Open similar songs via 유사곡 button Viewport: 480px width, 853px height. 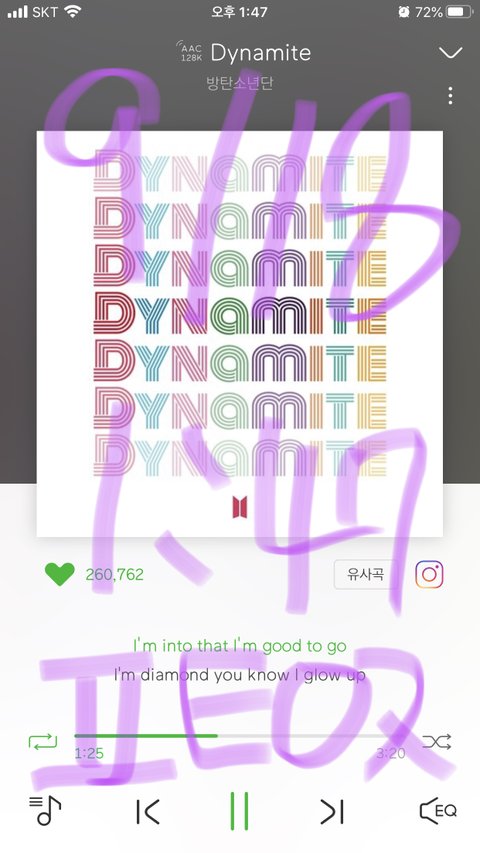(x=365, y=574)
